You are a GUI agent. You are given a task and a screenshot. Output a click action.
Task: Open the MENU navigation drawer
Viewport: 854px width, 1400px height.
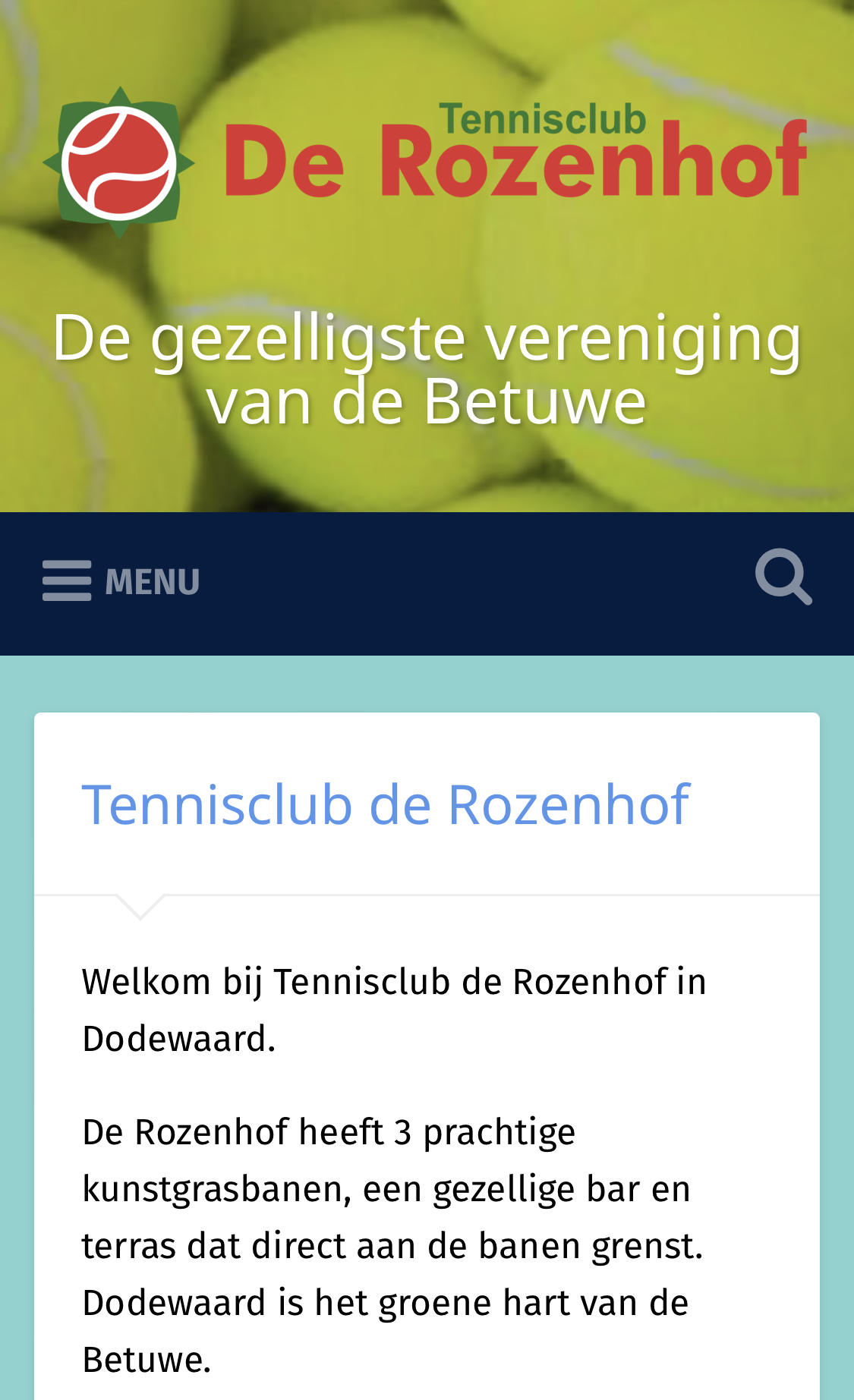click(121, 582)
